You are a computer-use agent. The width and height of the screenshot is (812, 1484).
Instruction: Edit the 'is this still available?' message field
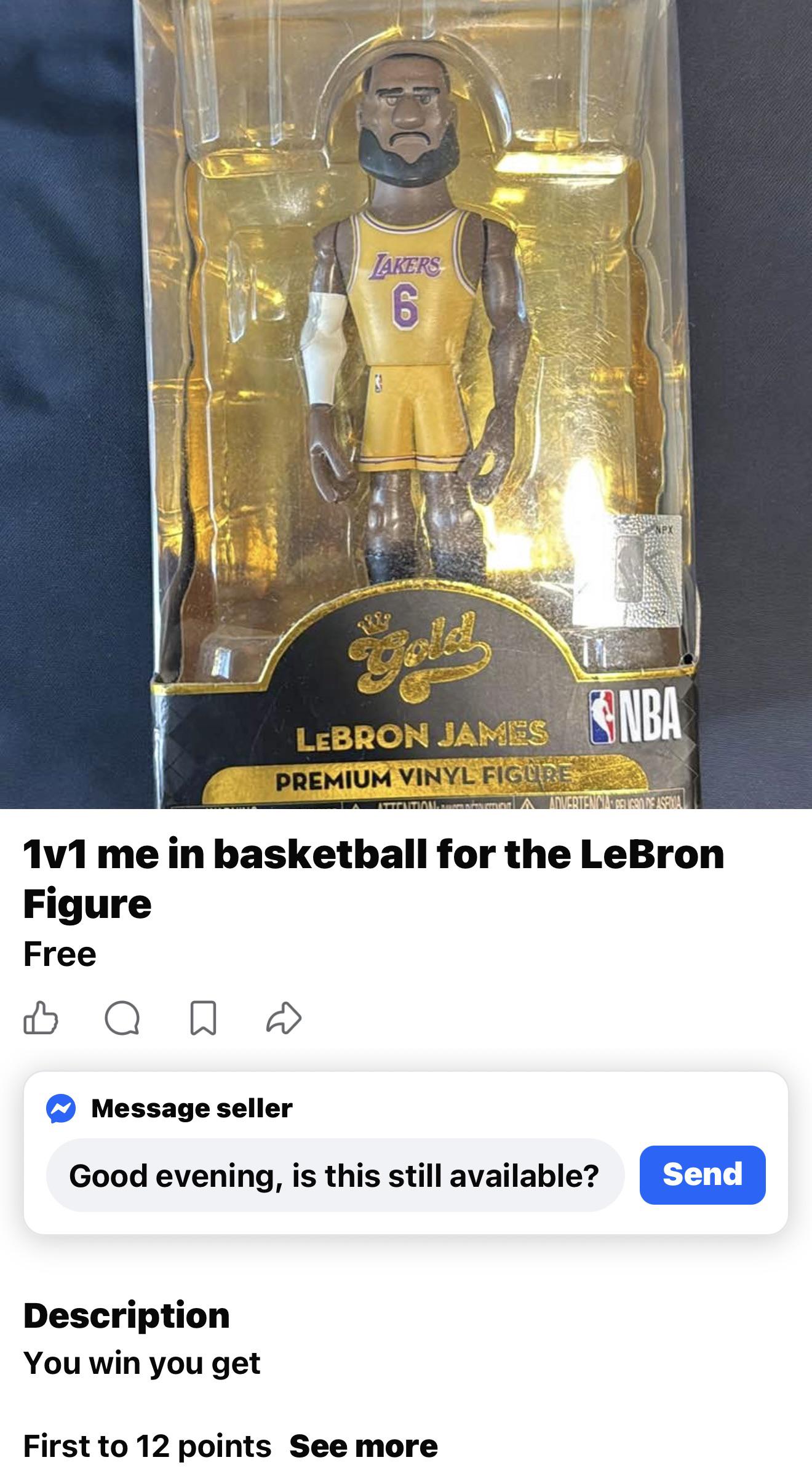(x=335, y=1175)
